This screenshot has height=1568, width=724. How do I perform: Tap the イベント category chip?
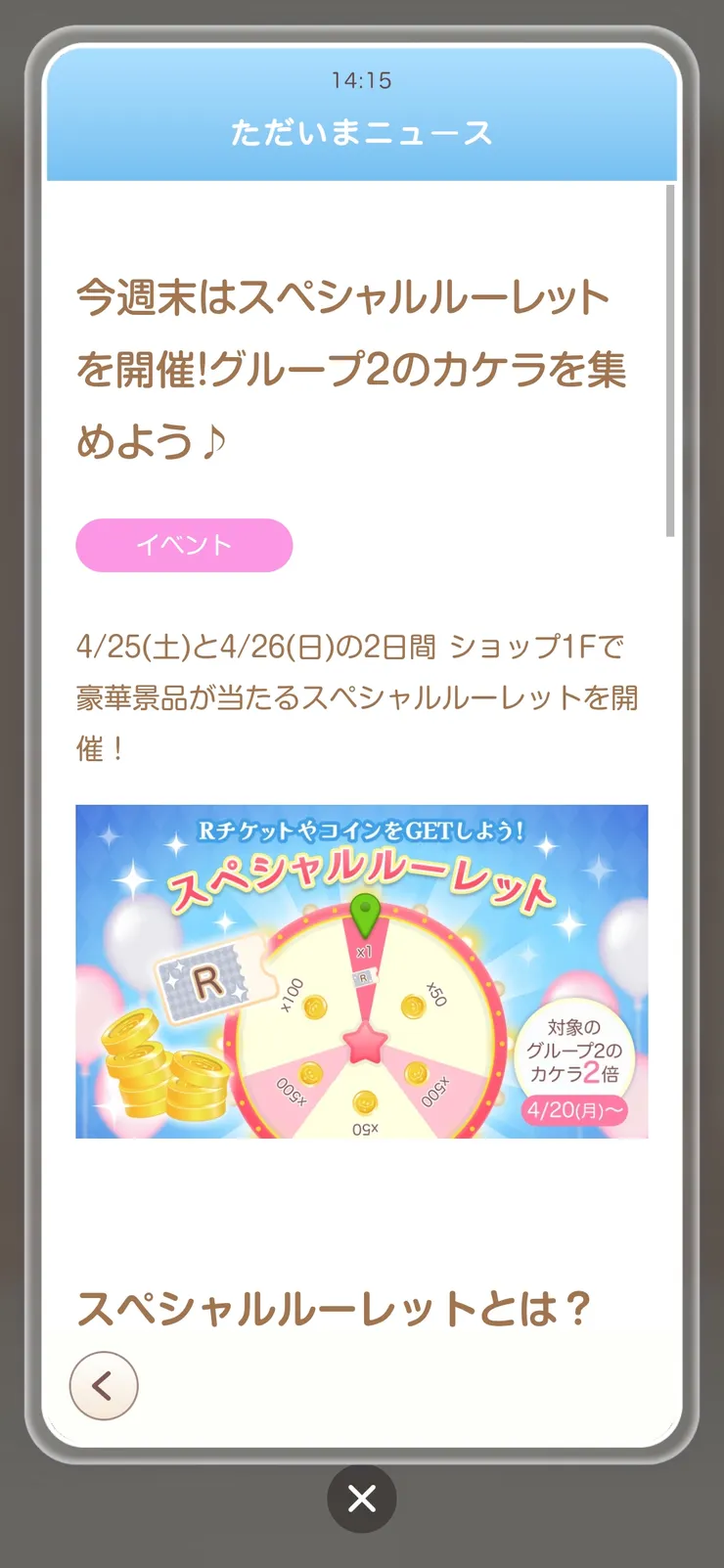click(184, 545)
